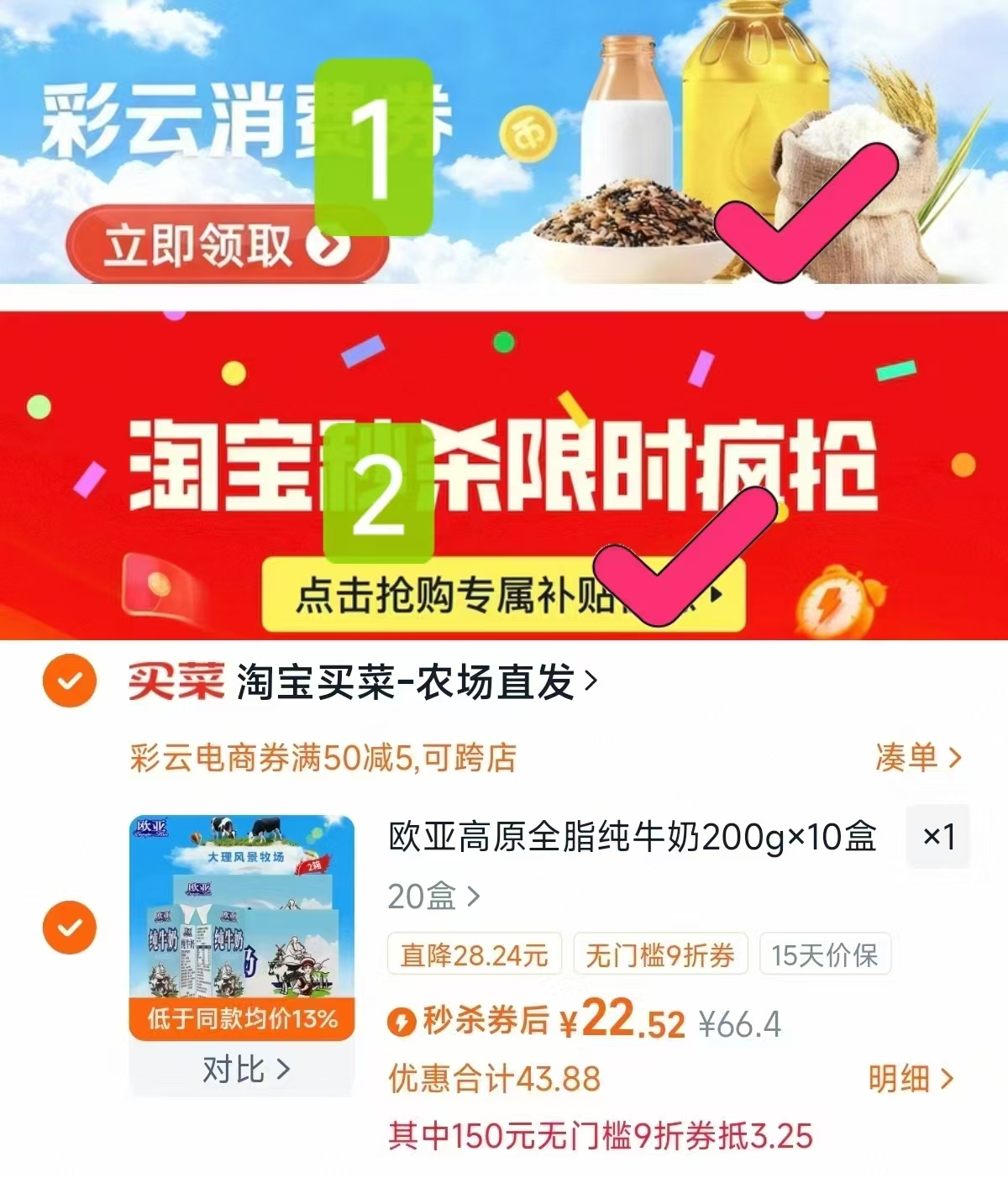Click the 秒杀 lightning bolt icon near the price
Screen dimensions: 1008x1178
tap(403, 1023)
